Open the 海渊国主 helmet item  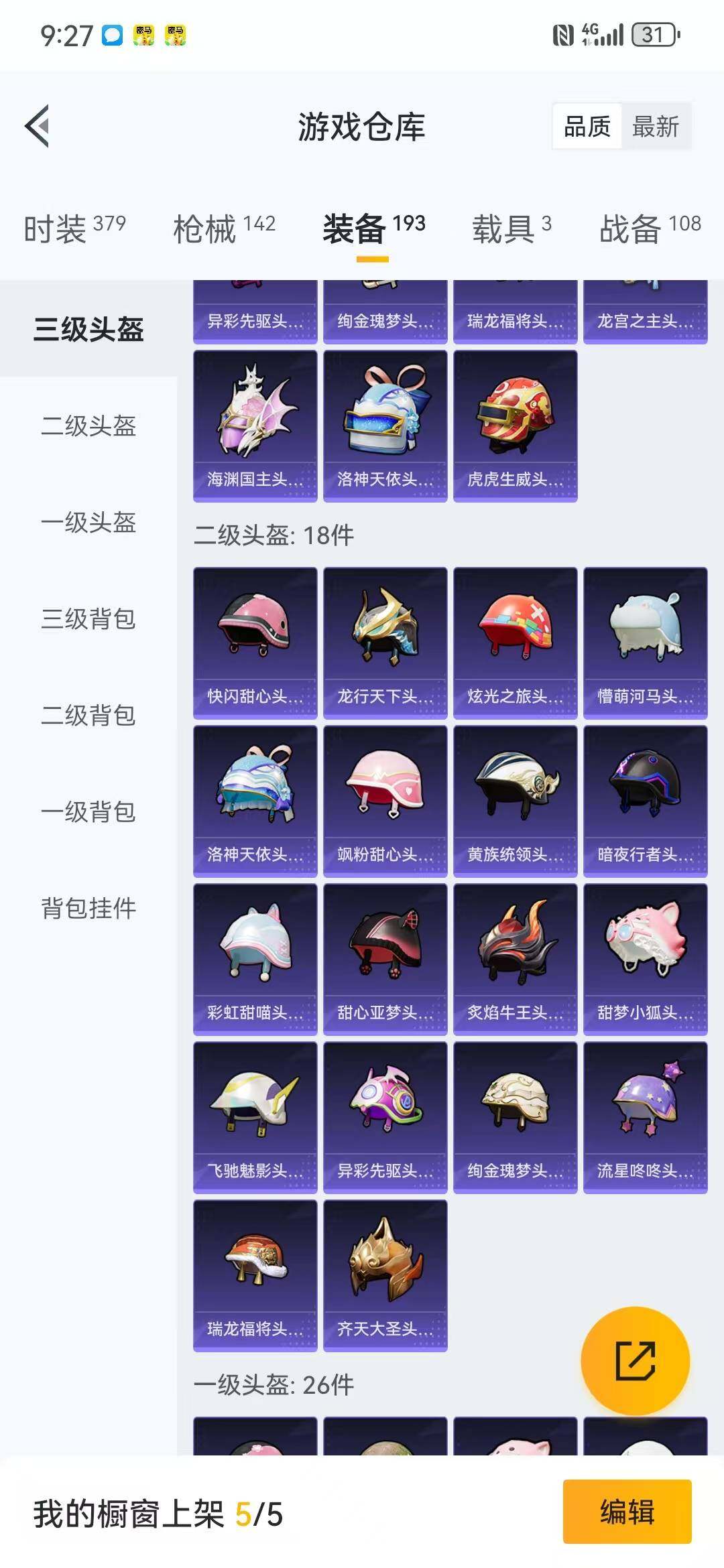pos(255,426)
